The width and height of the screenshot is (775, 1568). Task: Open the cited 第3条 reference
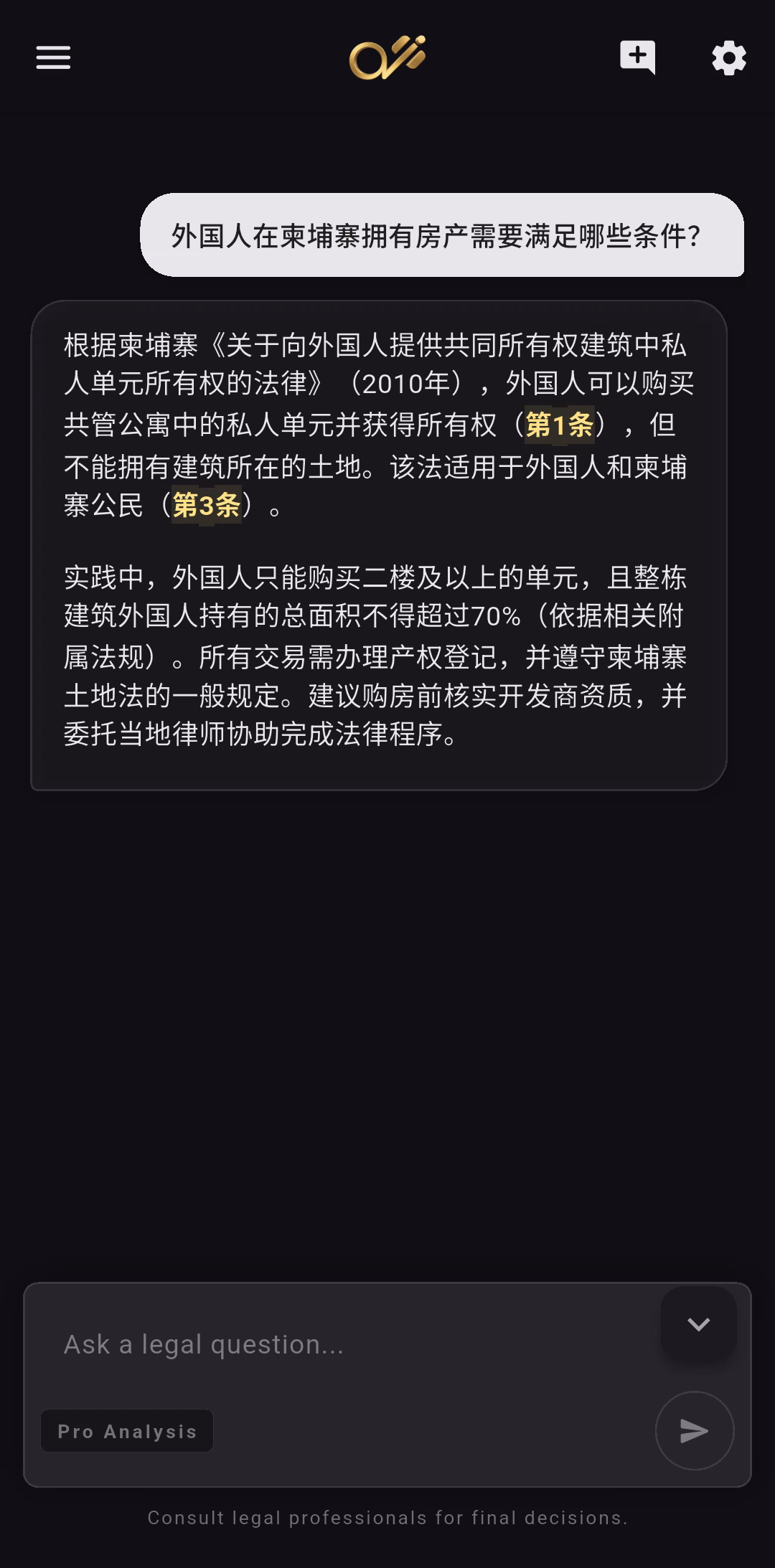[x=206, y=506]
